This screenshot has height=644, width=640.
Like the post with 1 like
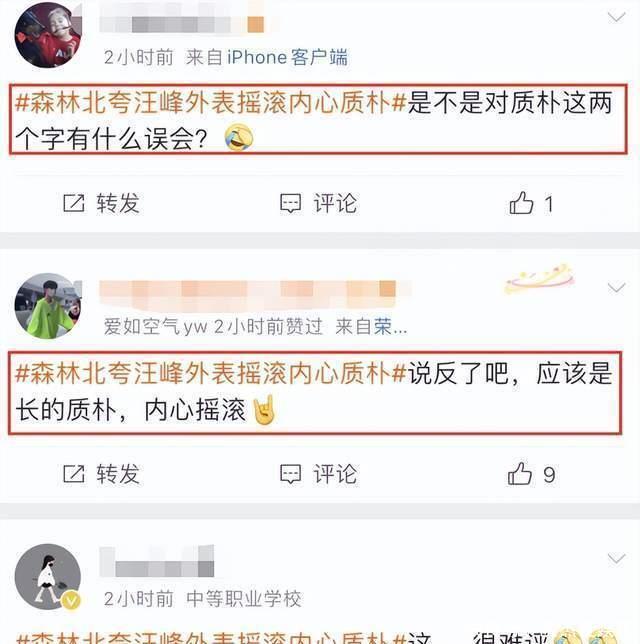point(530,204)
